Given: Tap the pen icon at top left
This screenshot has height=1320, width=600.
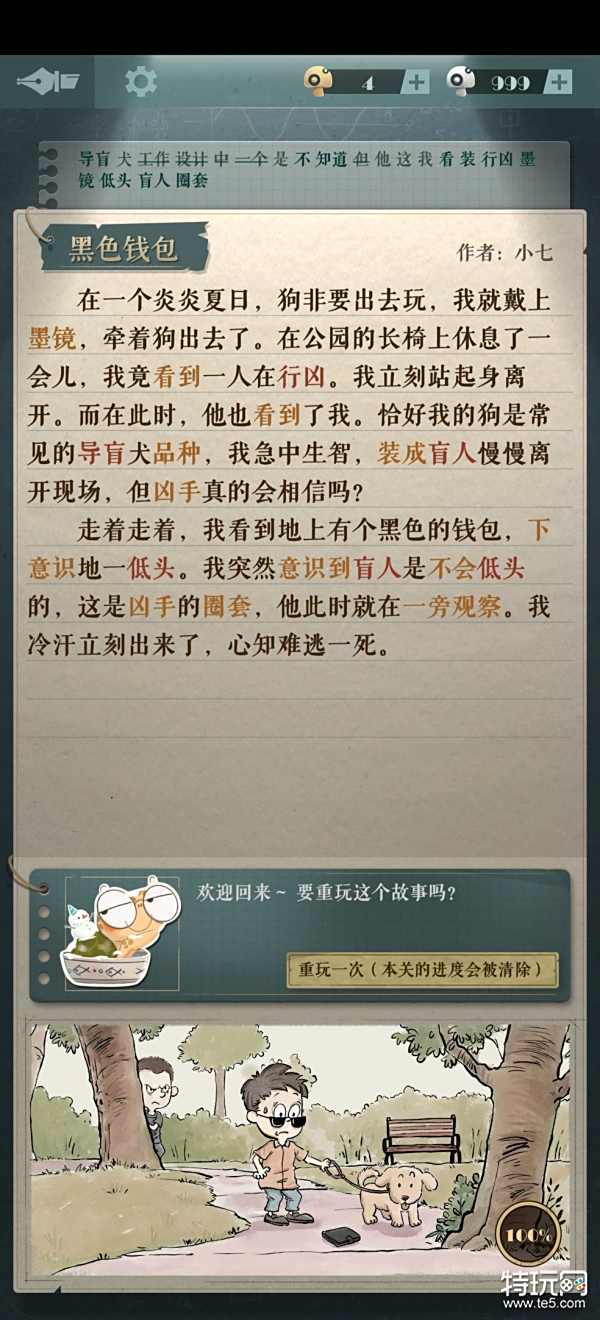Looking at the screenshot, I should click(48, 82).
